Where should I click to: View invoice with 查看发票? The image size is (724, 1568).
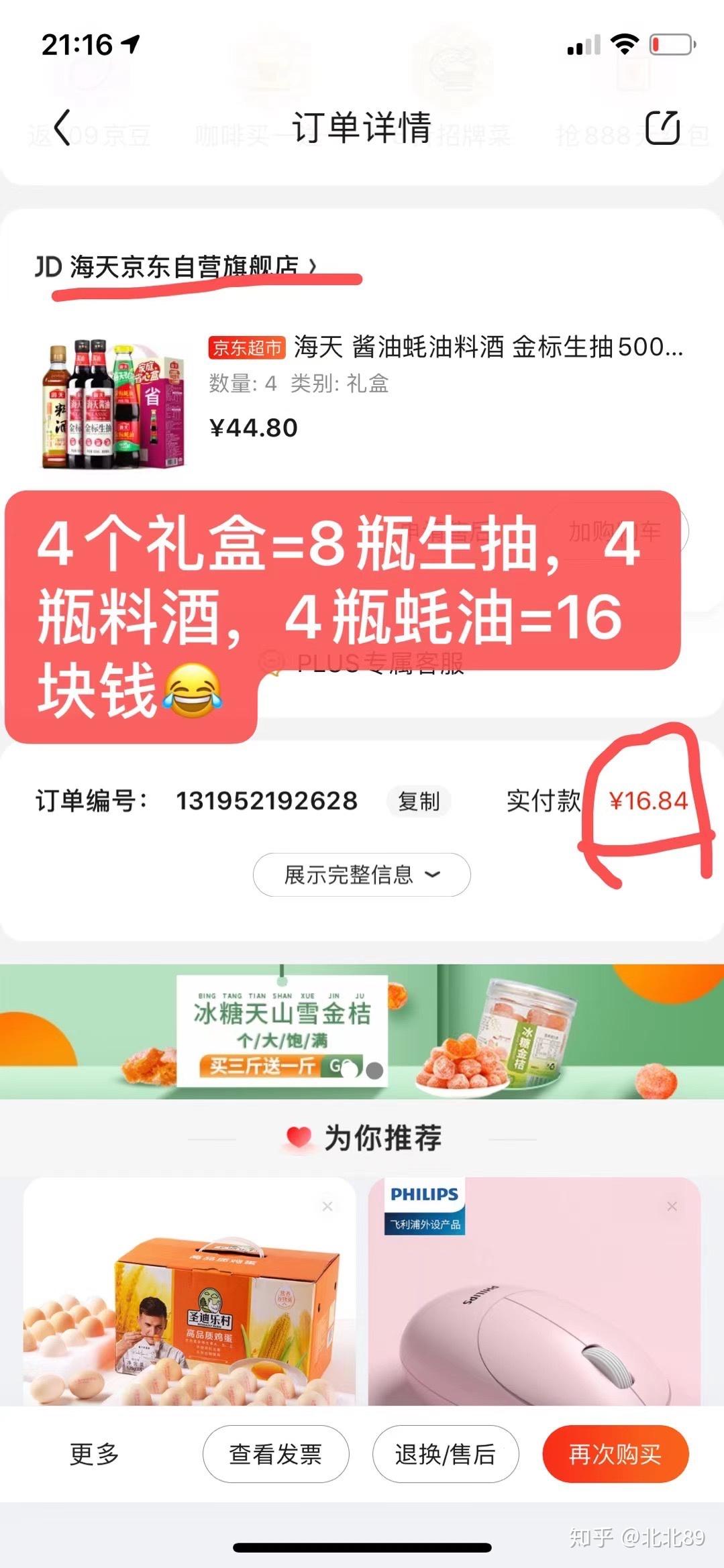tap(276, 1453)
